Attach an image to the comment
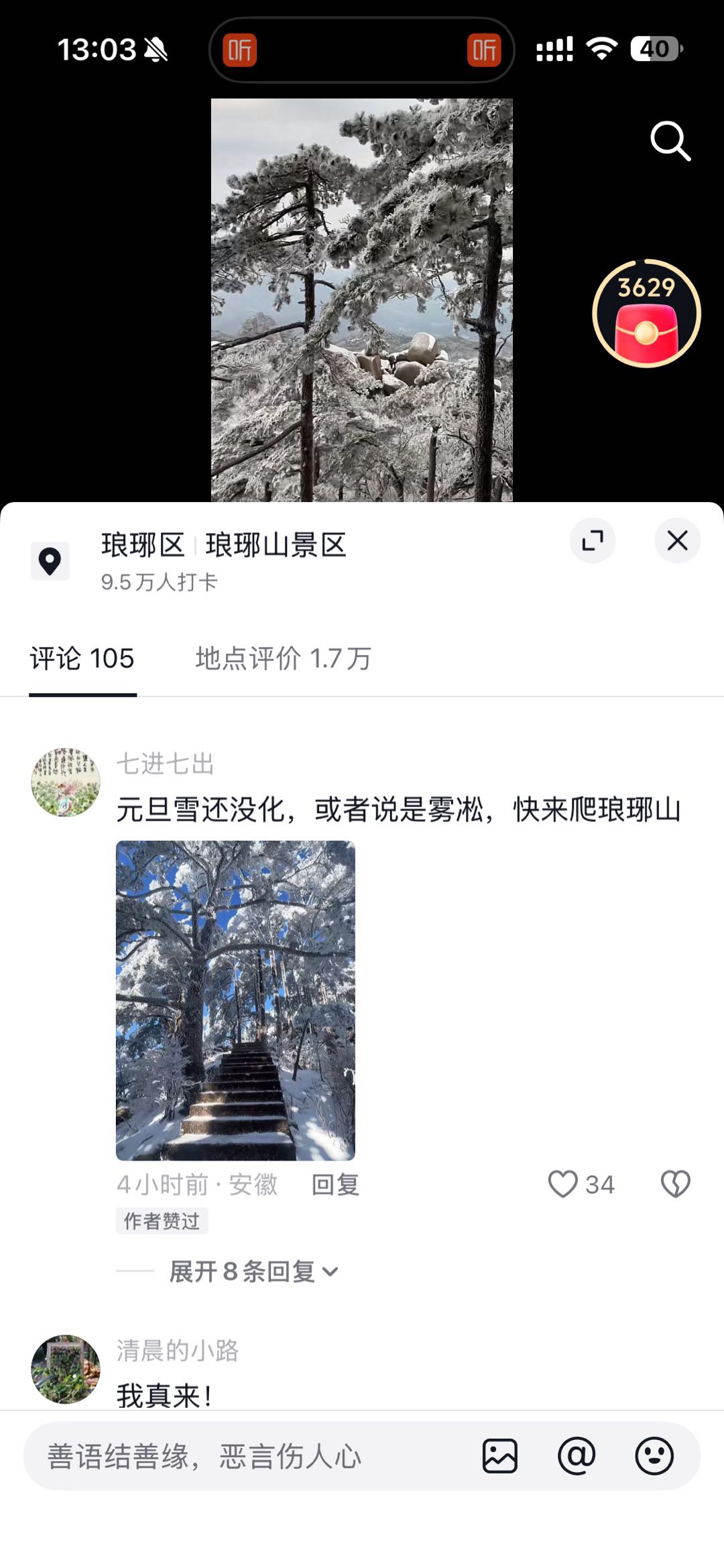Image resolution: width=724 pixels, height=1568 pixels. [500, 1456]
